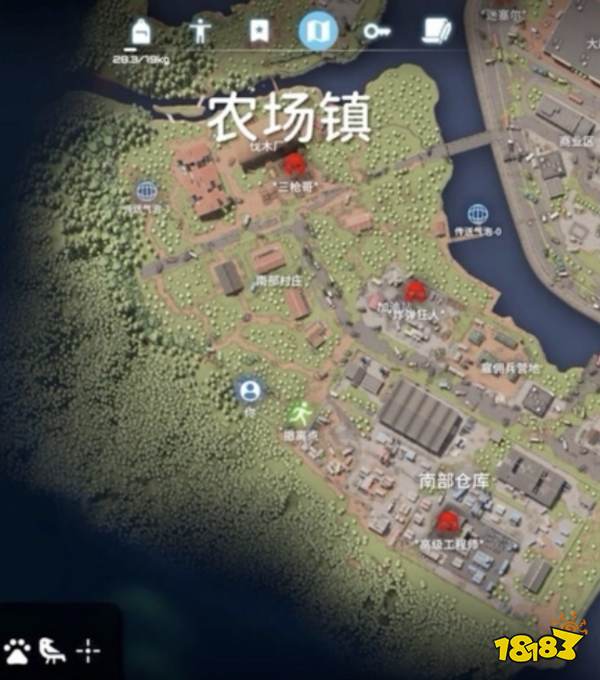Open the bookmark badge tab
Image resolution: width=600 pixels, height=680 pixels.
[x=258, y=30]
